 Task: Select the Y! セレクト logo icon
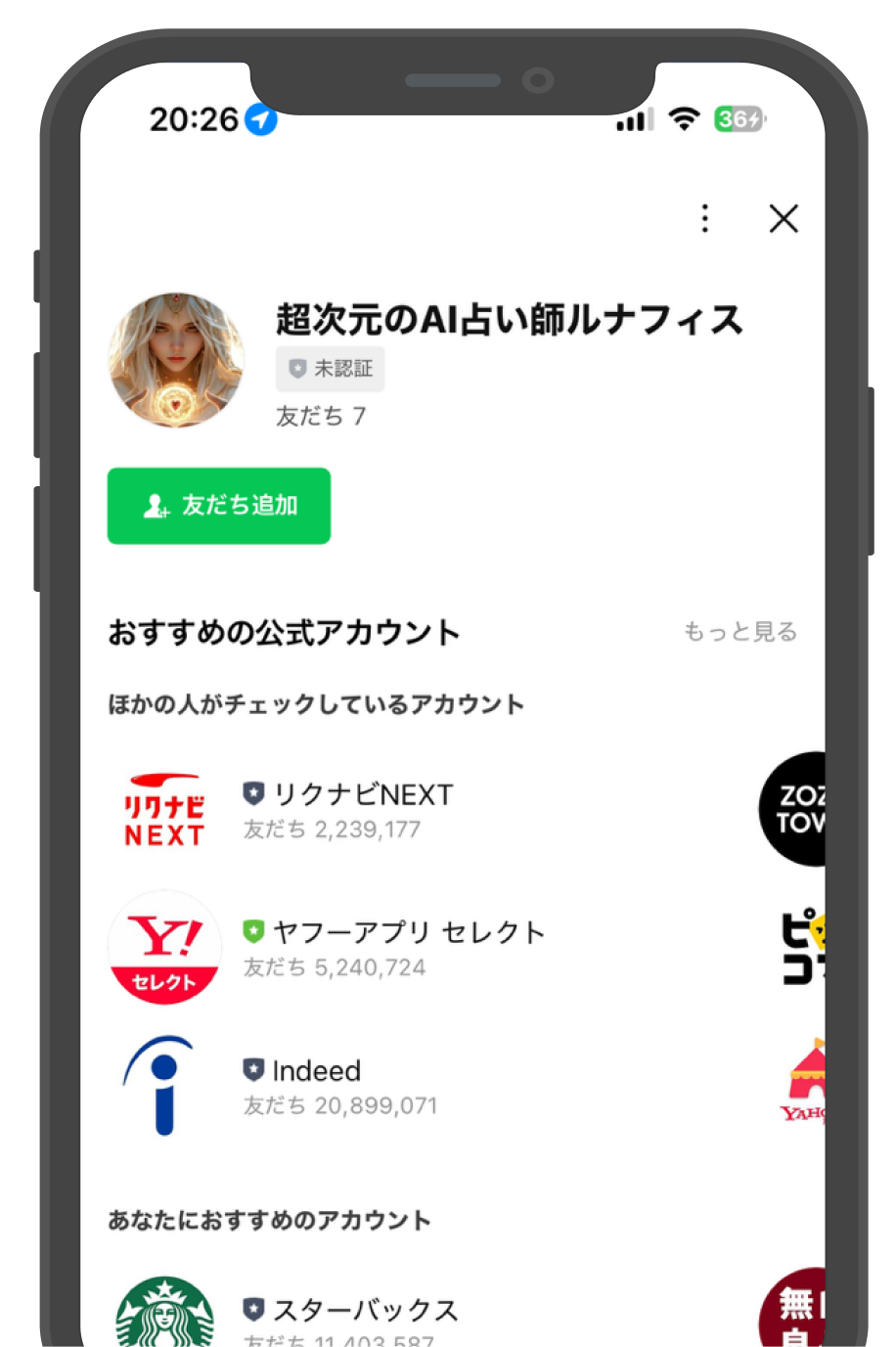[163, 946]
